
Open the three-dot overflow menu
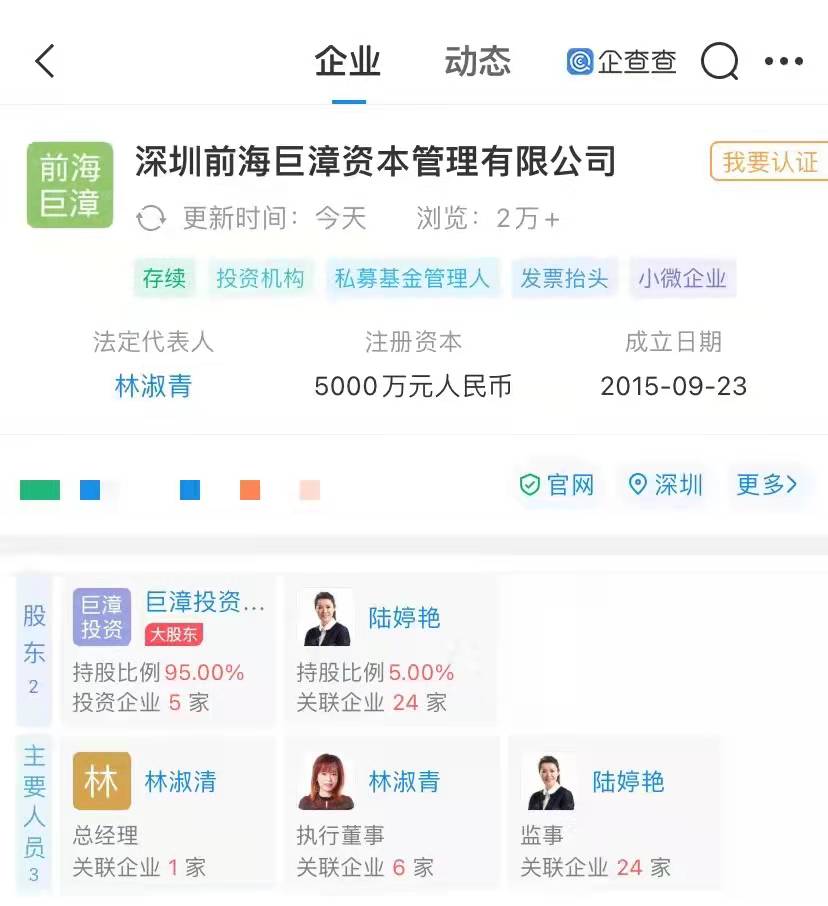click(x=783, y=62)
